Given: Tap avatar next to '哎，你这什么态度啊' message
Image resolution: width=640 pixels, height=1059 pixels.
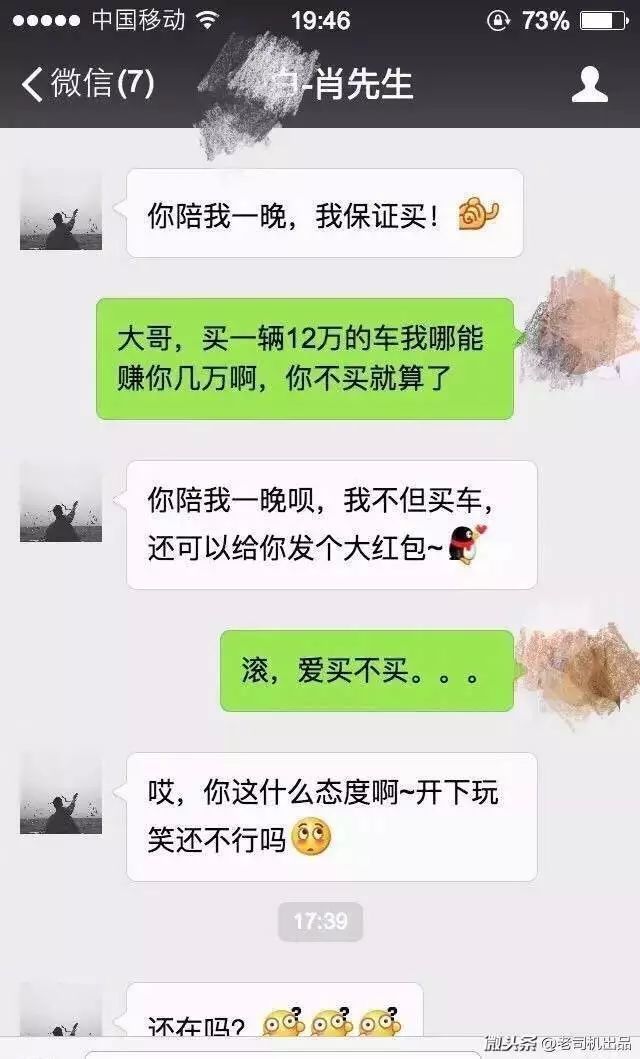Looking at the screenshot, I should coord(61,793).
